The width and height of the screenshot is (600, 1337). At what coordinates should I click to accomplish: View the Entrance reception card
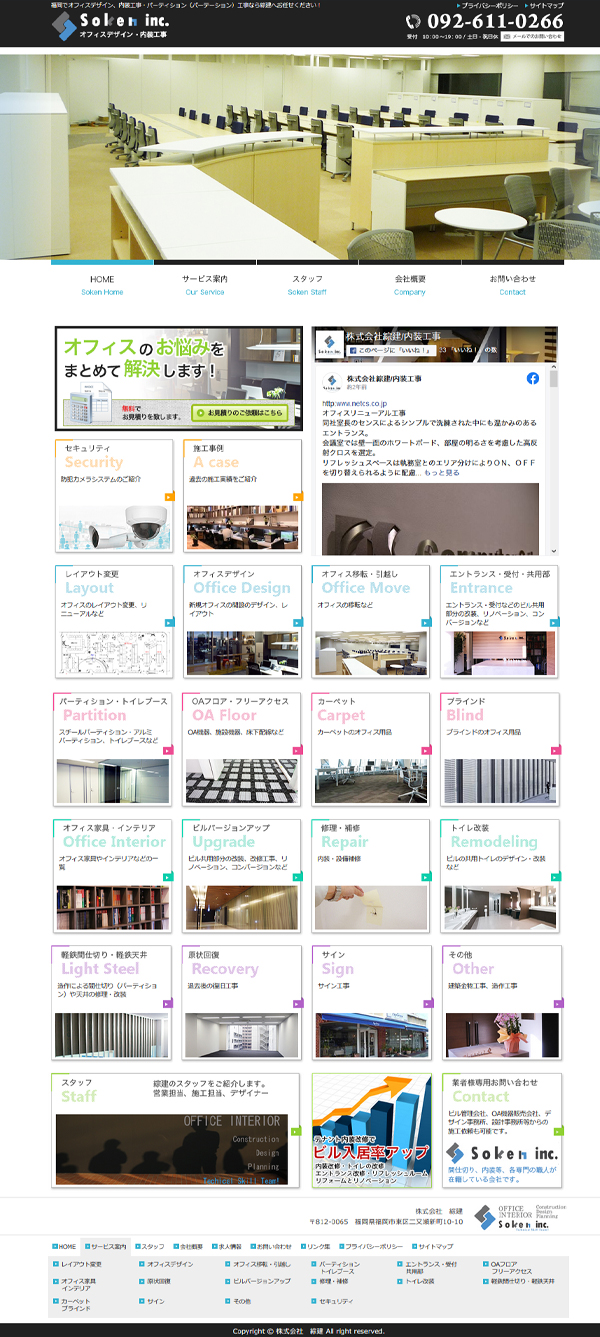(500, 621)
